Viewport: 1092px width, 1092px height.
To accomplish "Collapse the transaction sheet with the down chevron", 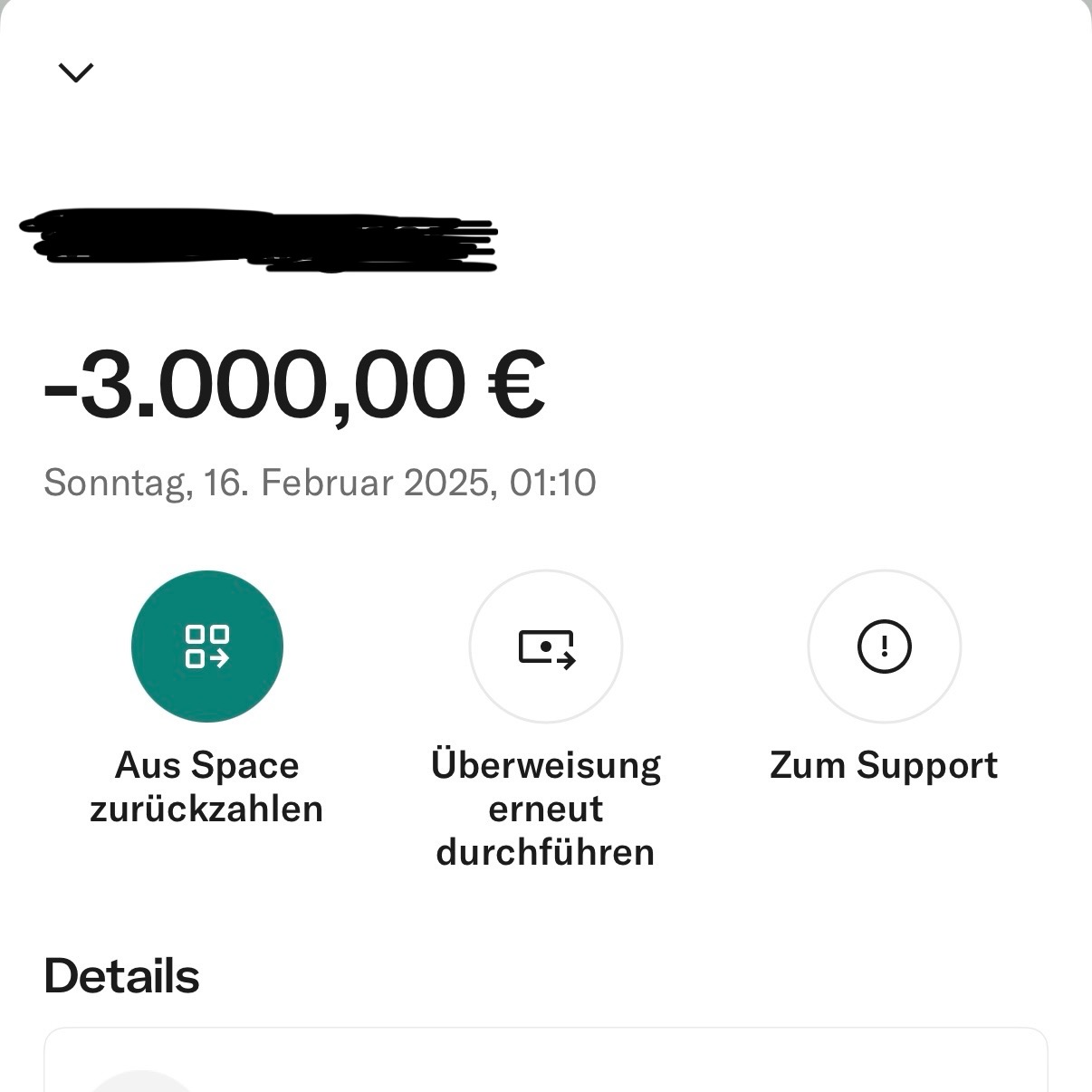I will click(76, 72).
